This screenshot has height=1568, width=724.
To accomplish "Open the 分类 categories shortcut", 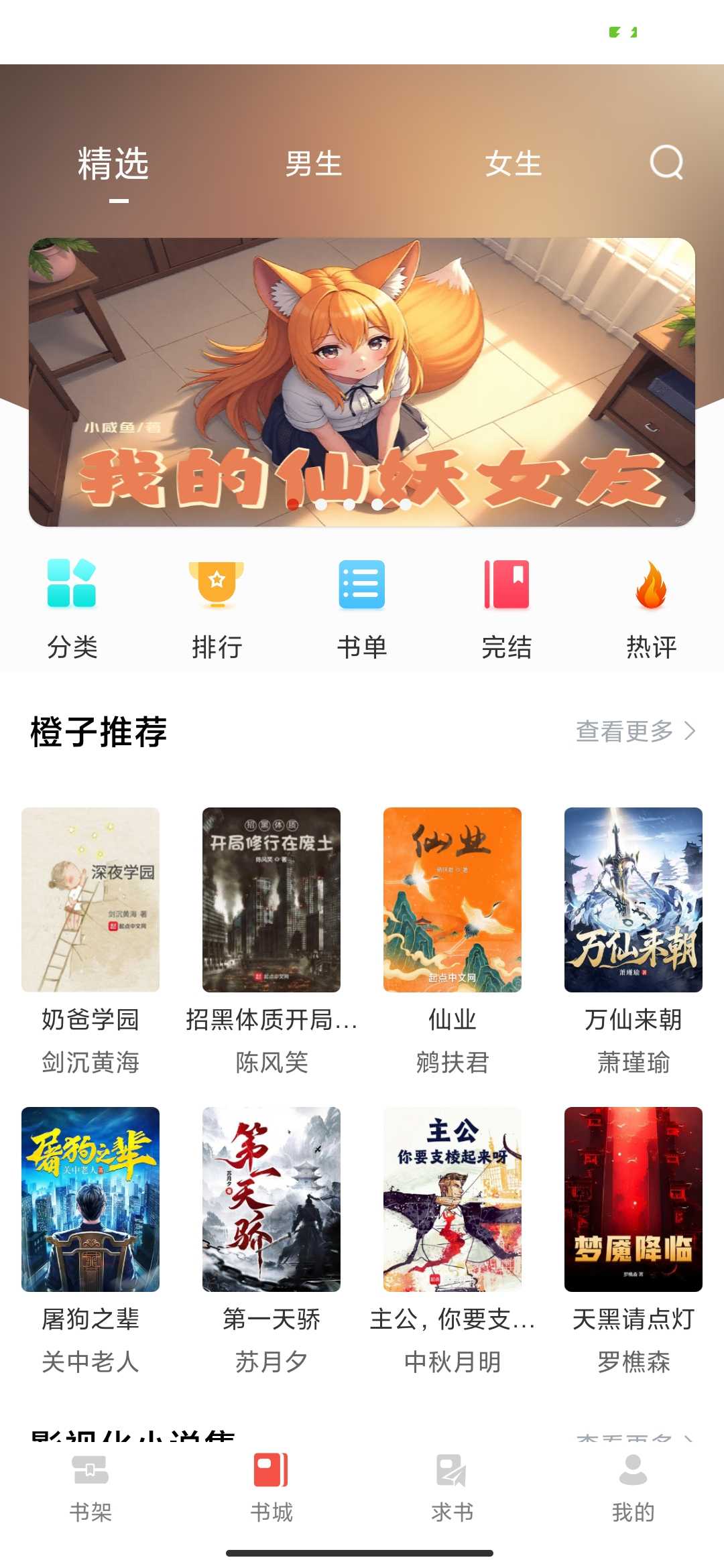I will (x=72, y=606).
